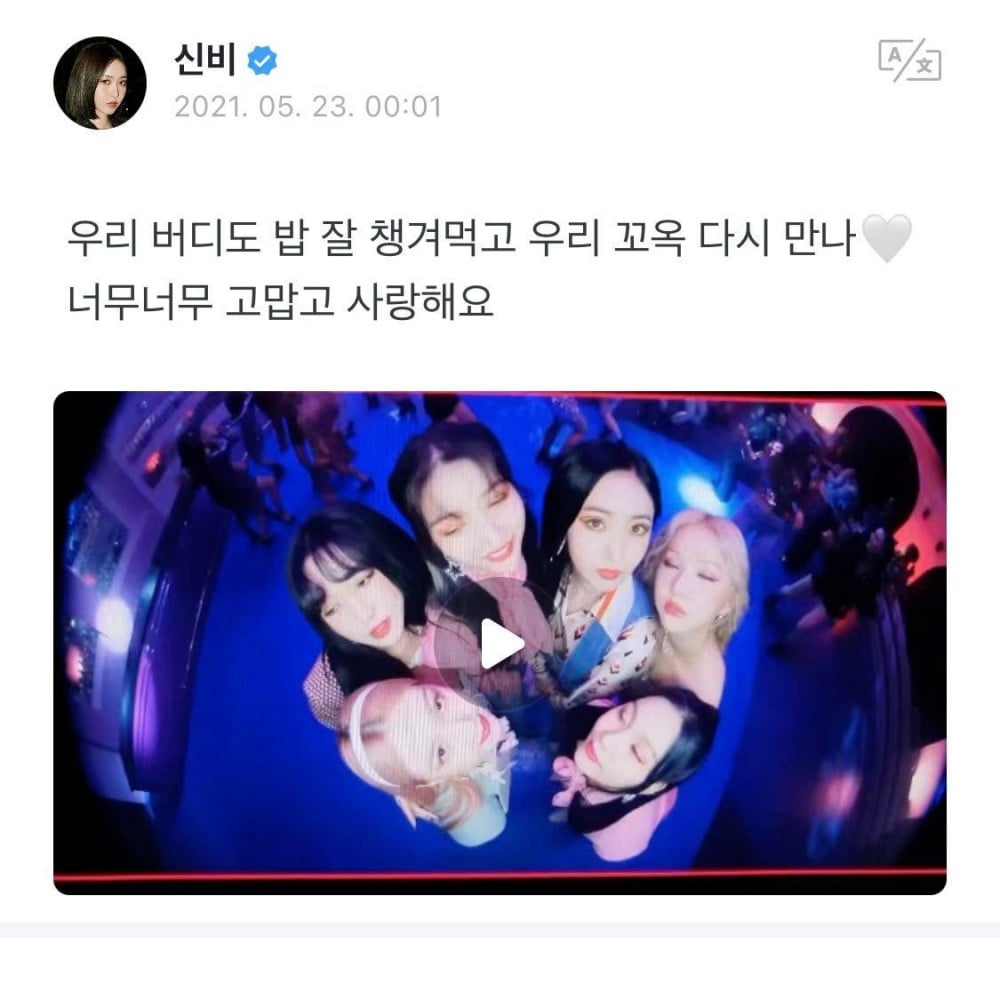The width and height of the screenshot is (1000, 984).
Task: Tap the translate icon on the post
Action: coord(909,61)
